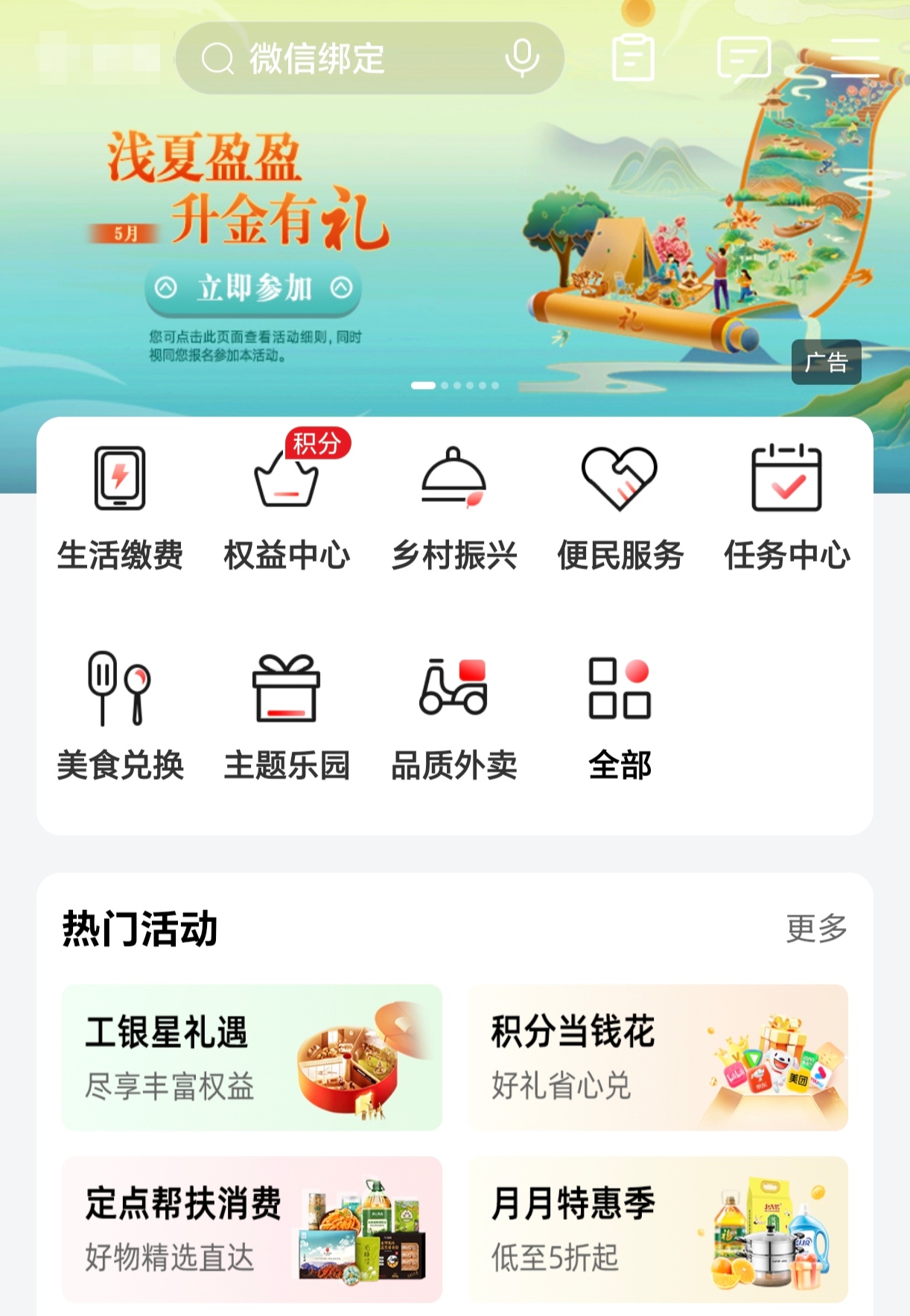
Task: Open the 月月特惠季 card
Action: (x=657, y=1229)
